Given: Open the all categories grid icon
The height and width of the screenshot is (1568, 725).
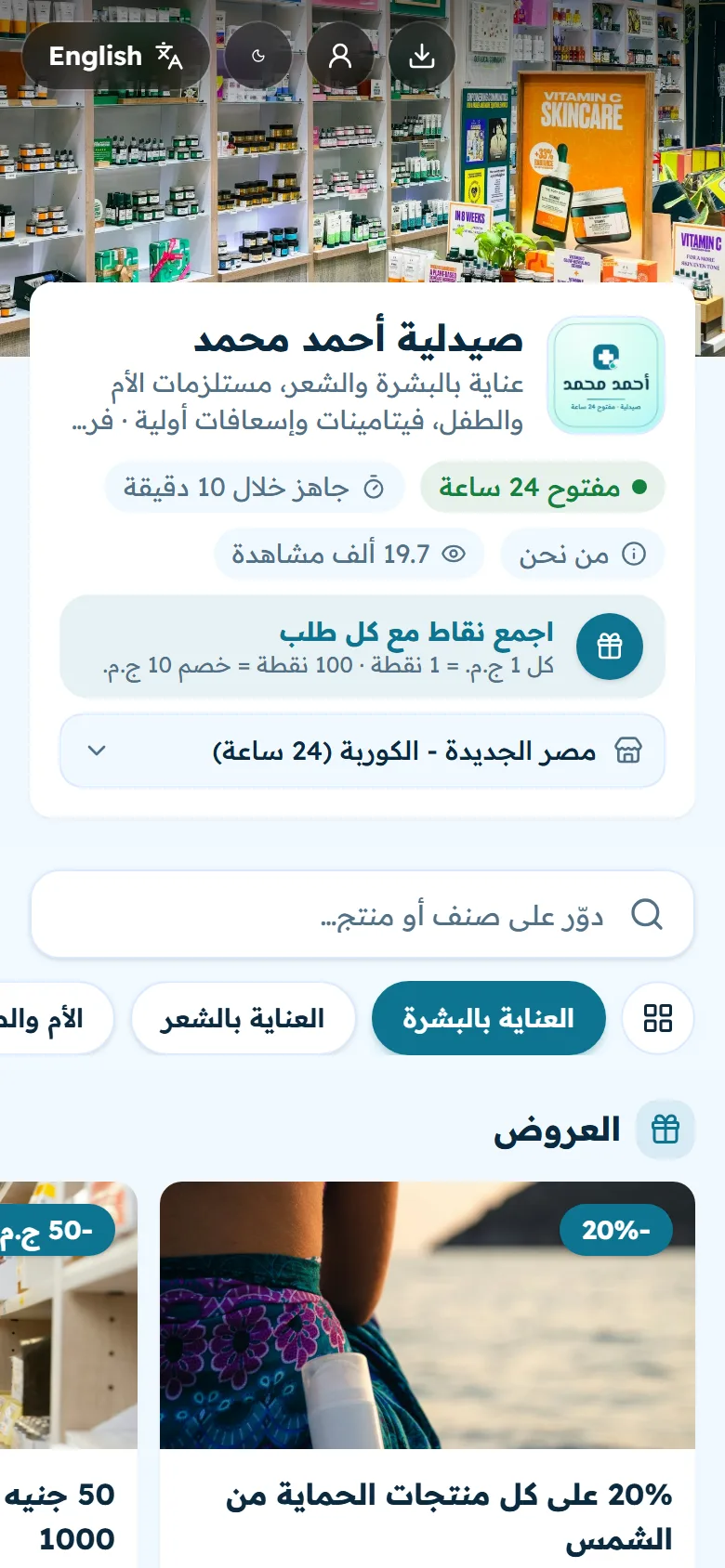Looking at the screenshot, I should click(x=658, y=1018).
